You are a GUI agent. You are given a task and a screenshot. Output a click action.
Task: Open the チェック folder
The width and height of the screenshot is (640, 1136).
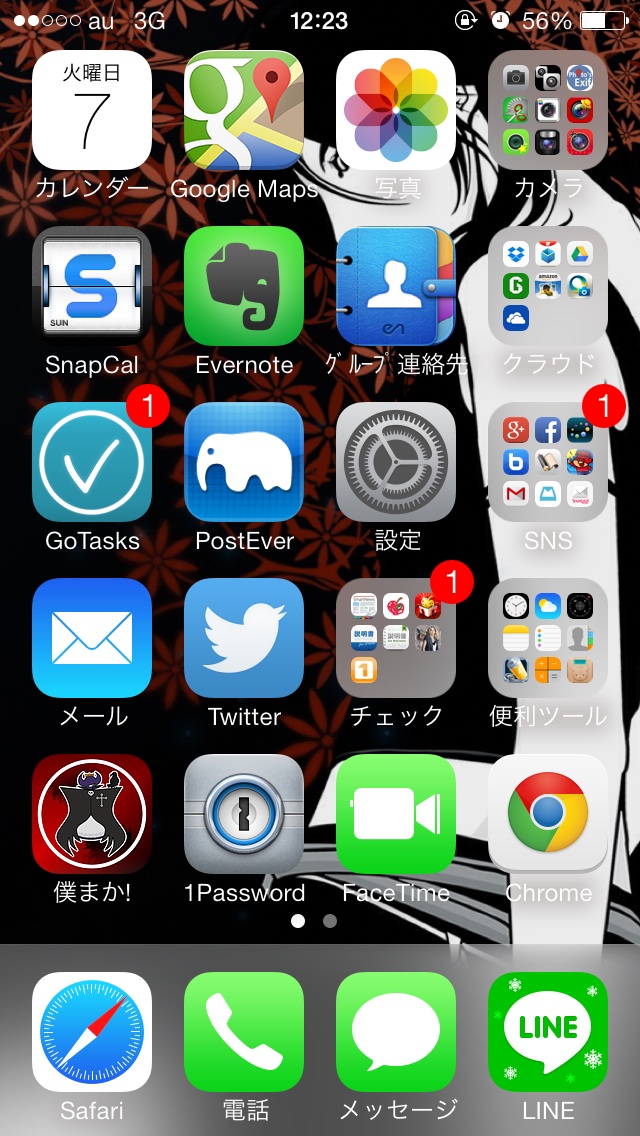(396, 638)
